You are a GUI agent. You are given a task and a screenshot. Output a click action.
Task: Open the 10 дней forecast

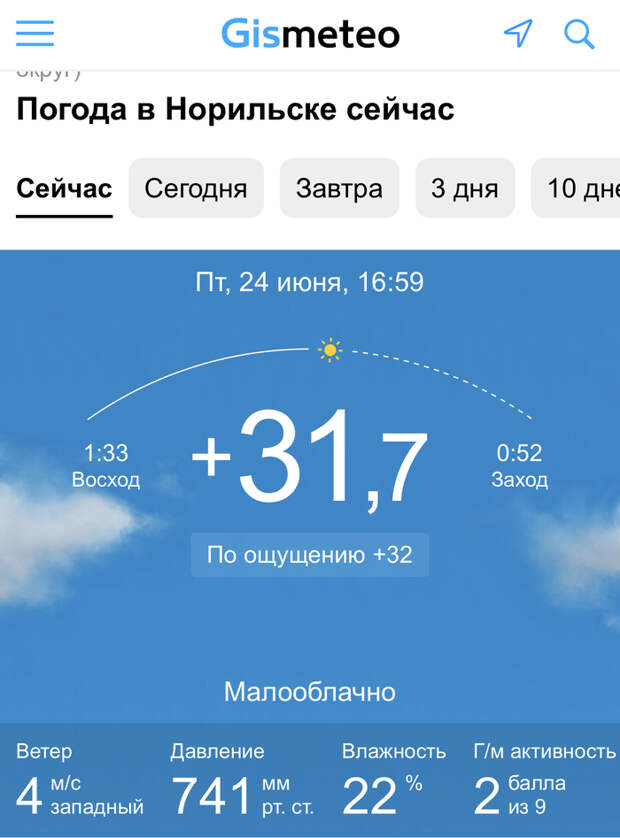coord(580,188)
